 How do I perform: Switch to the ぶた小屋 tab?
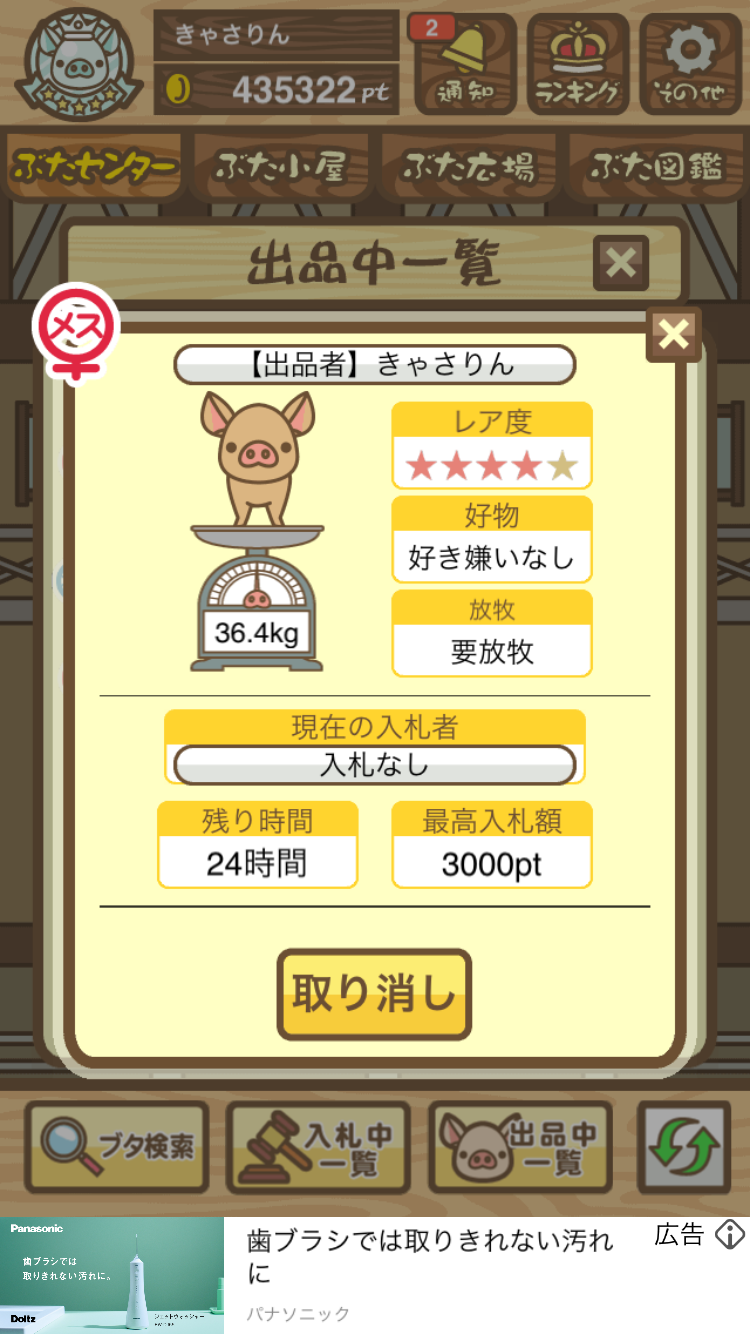281,167
